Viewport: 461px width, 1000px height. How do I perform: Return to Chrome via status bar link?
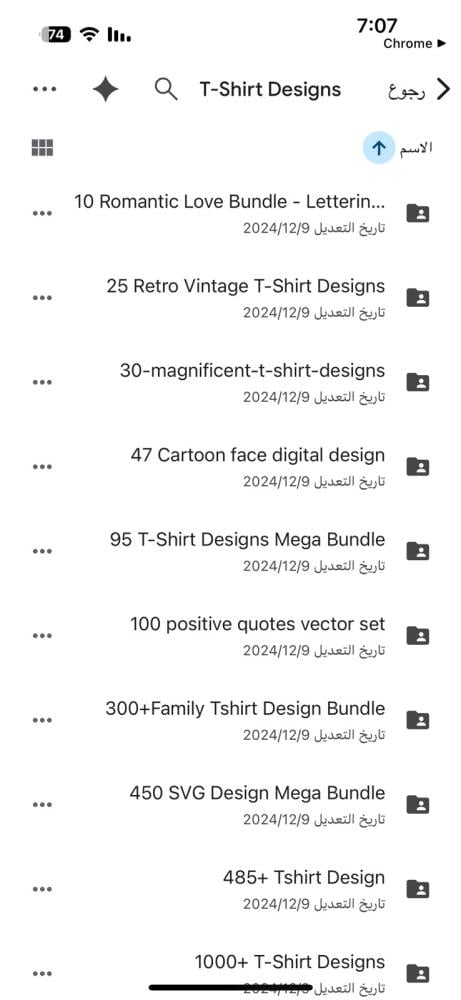pyautogui.click(x=415, y=43)
